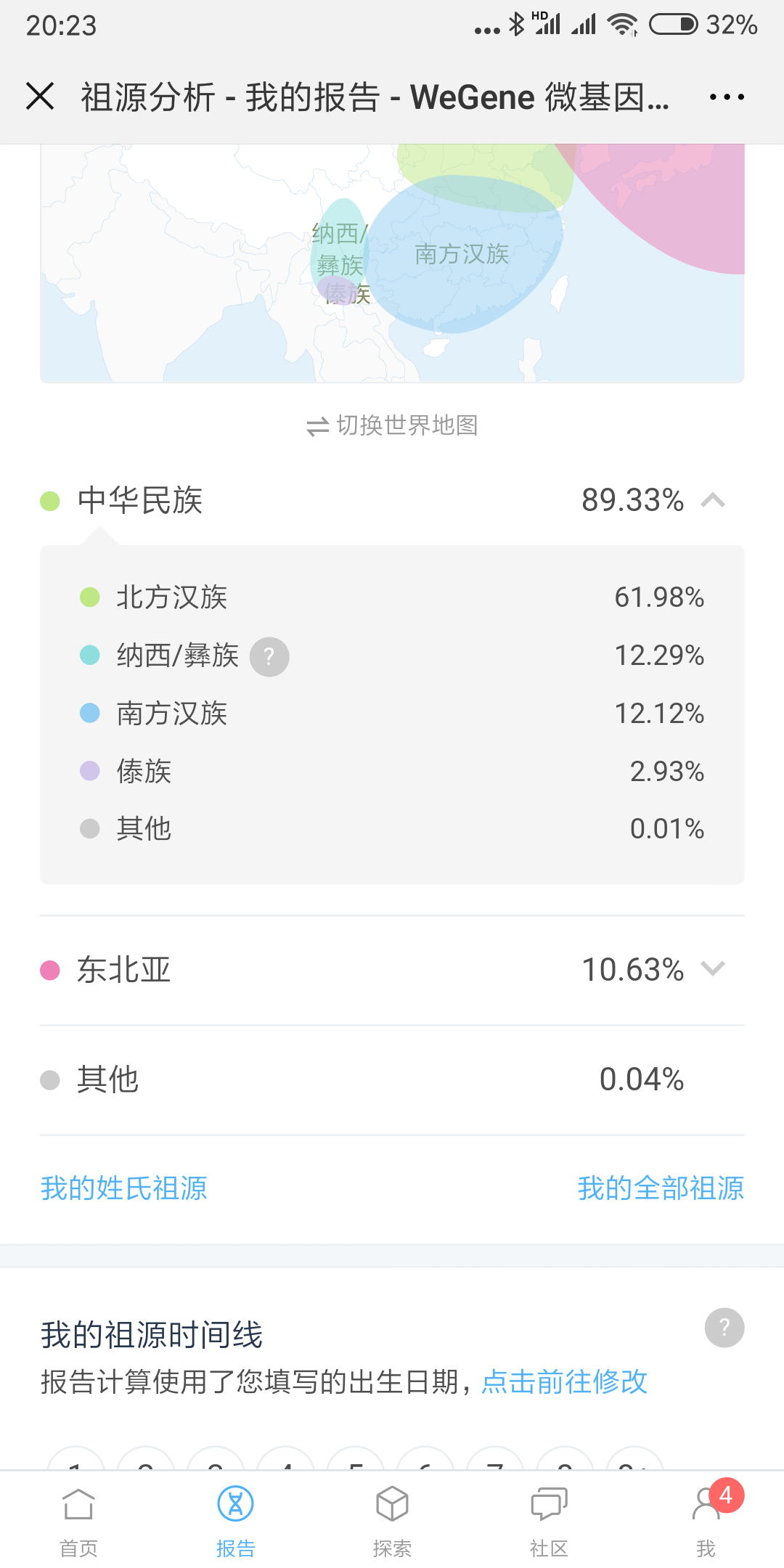Open the help icon beside 纳西/彝族
The image size is (784, 1568).
click(269, 656)
